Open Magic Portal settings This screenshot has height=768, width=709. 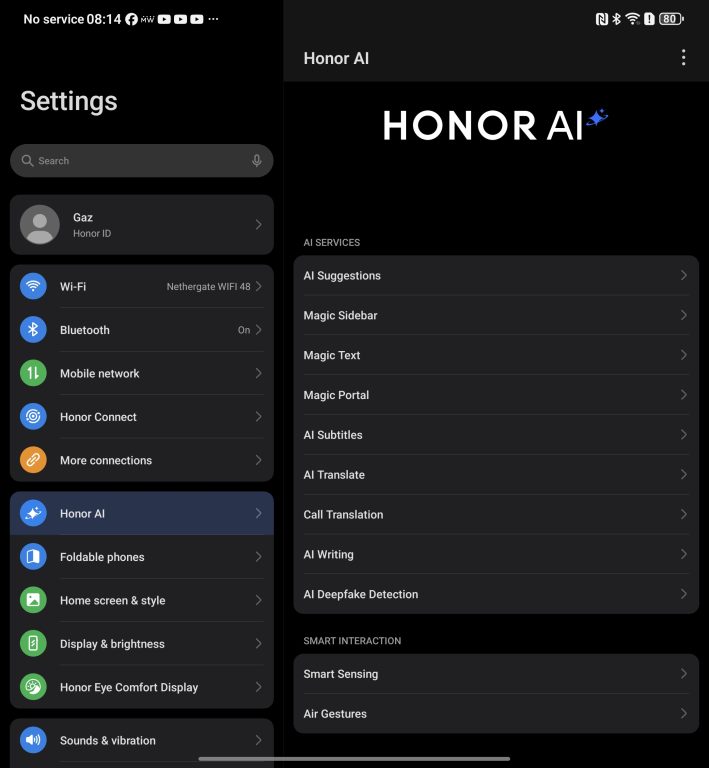click(495, 395)
